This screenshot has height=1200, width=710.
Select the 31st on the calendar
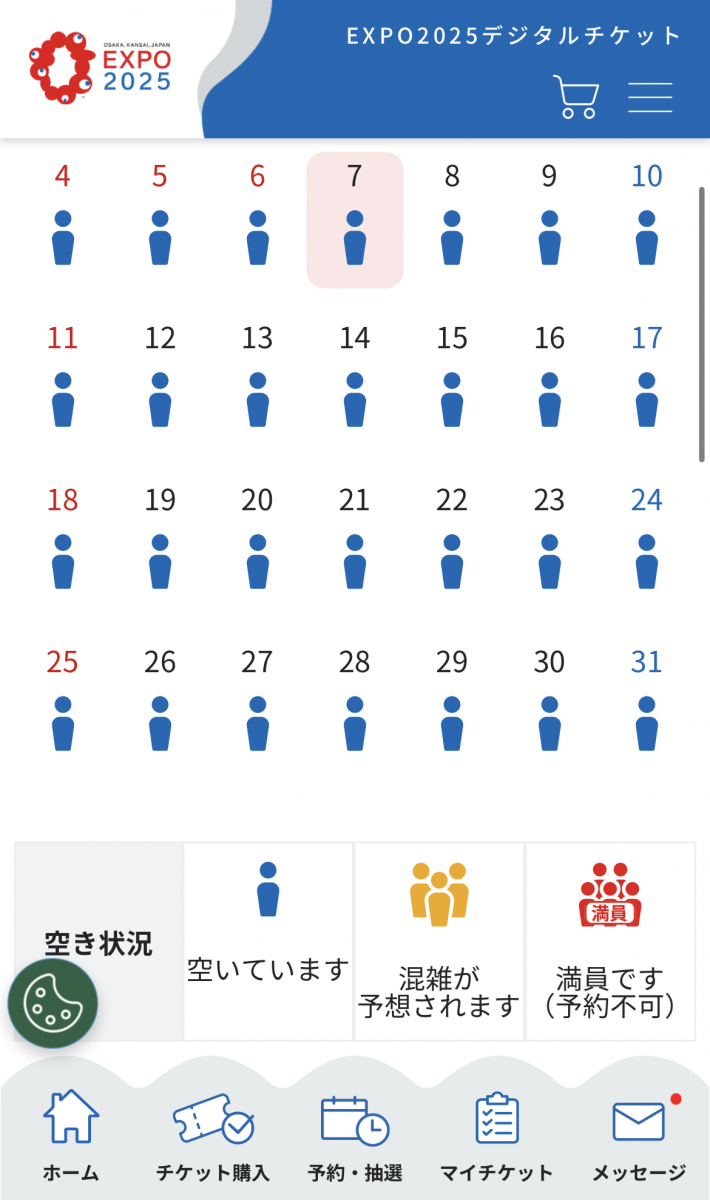coord(647,706)
